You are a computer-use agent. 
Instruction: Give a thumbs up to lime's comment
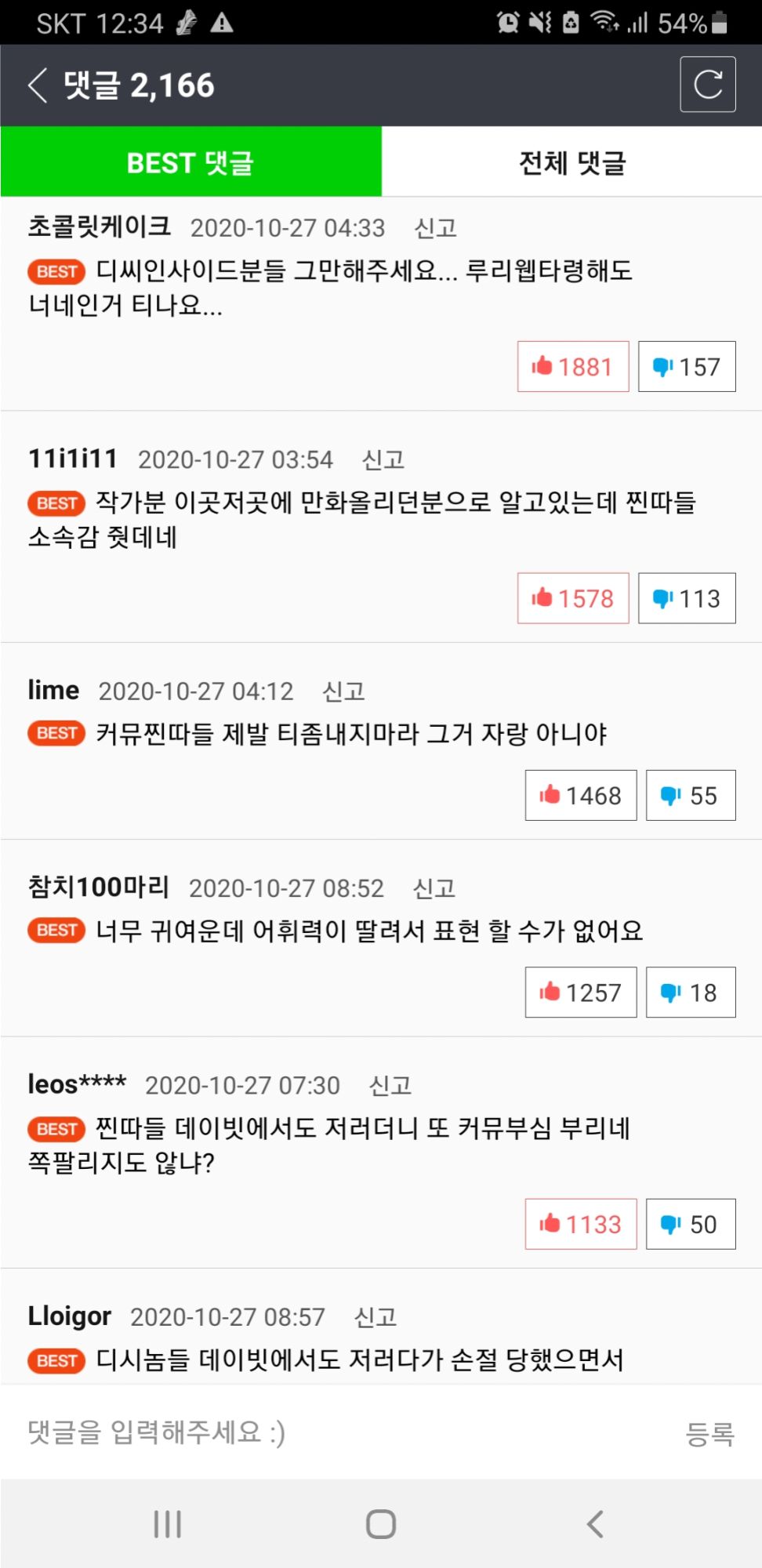pos(581,795)
